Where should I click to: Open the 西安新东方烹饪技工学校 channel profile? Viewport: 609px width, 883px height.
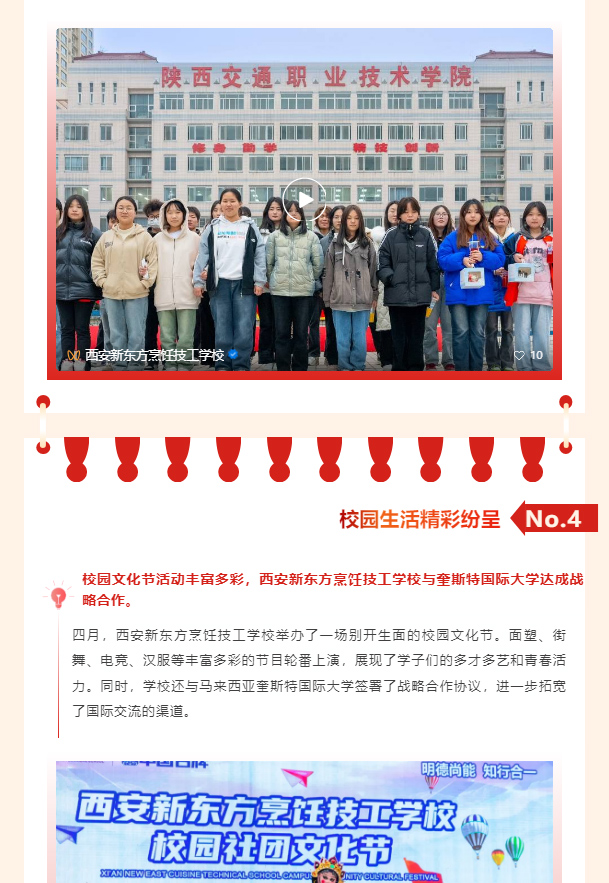point(153,355)
